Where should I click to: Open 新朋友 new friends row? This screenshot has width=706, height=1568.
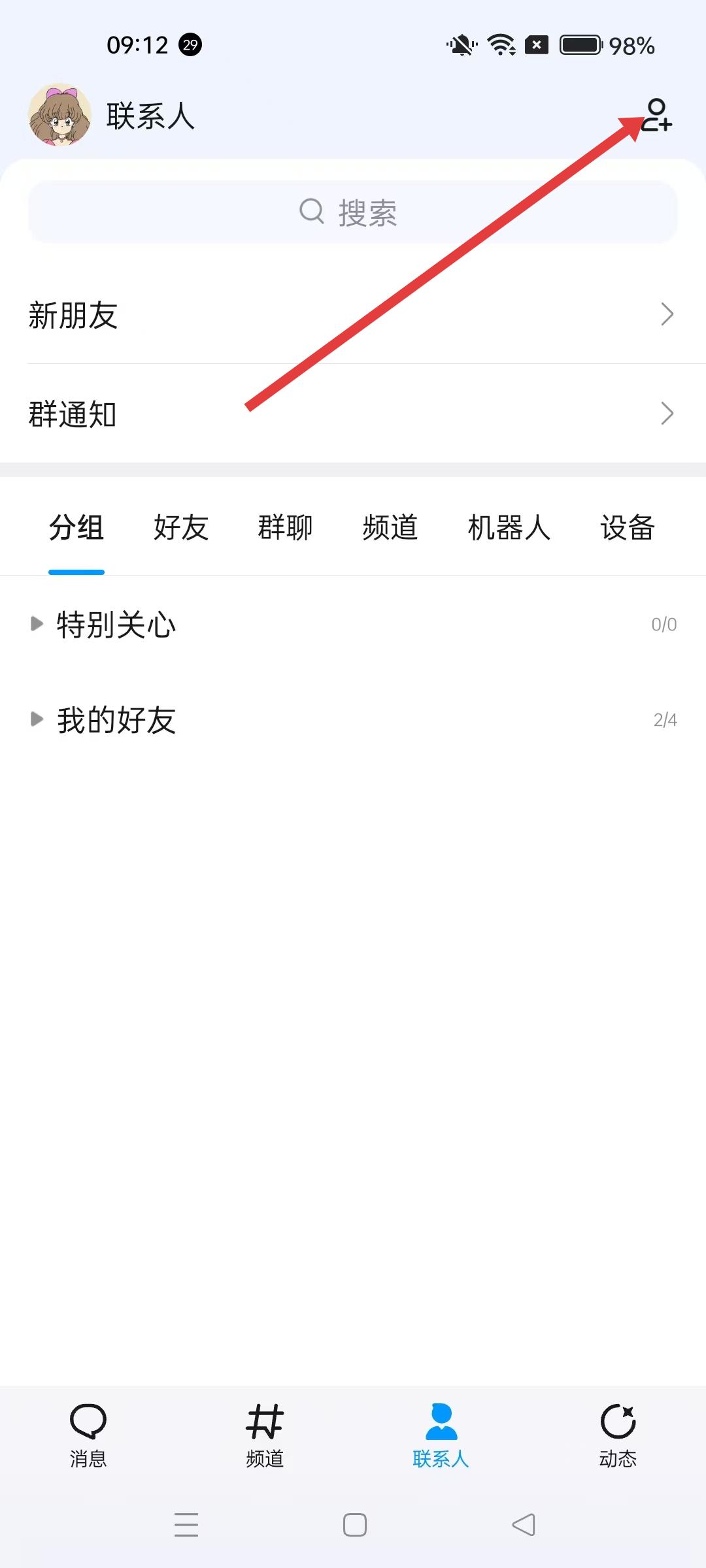352,315
